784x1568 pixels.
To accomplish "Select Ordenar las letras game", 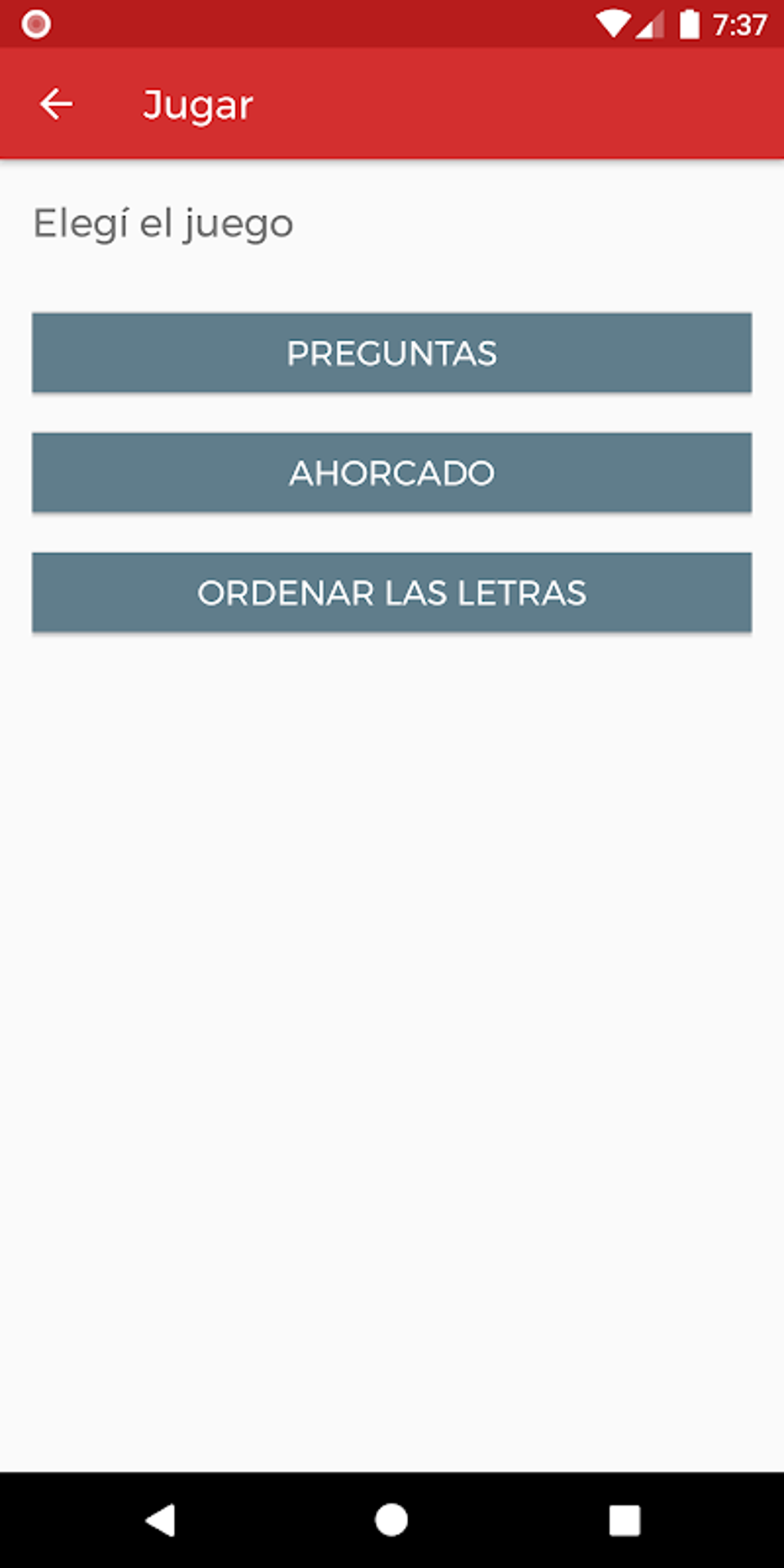I will [392, 593].
